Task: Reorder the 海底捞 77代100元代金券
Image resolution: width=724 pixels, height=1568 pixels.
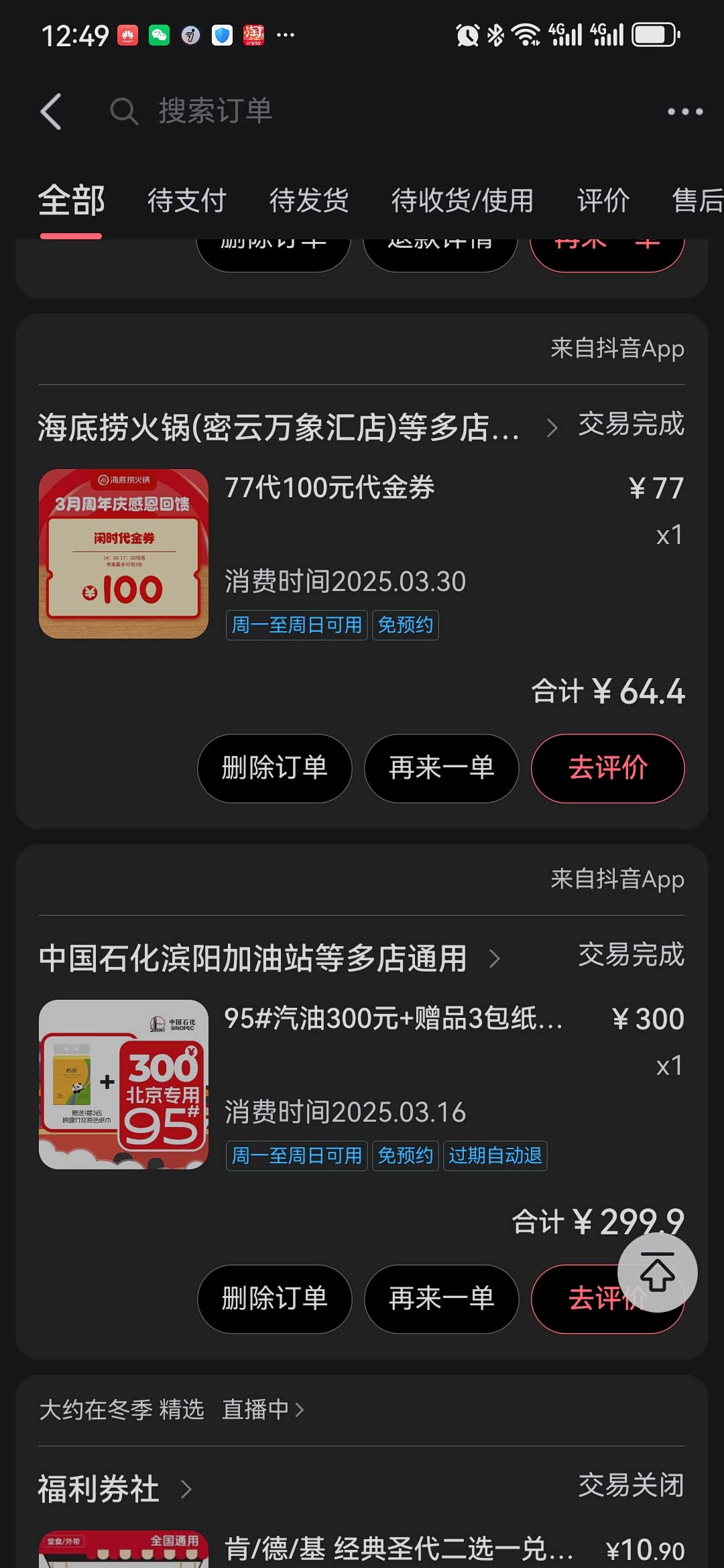Action: (441, 768)
